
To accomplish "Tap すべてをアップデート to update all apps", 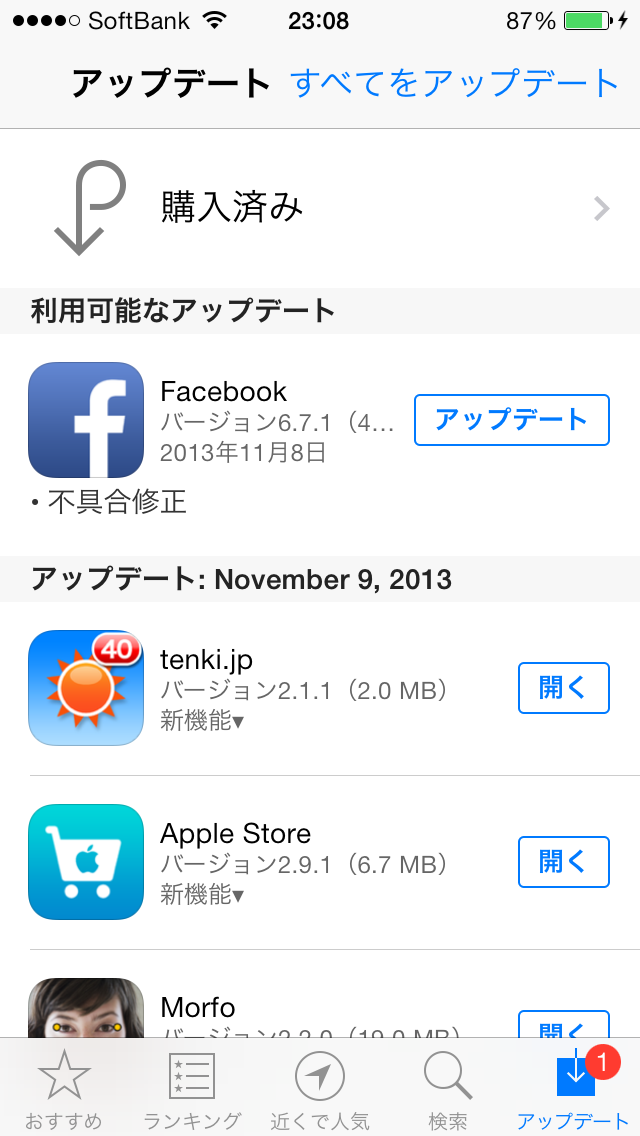I will tap(454, 84).
